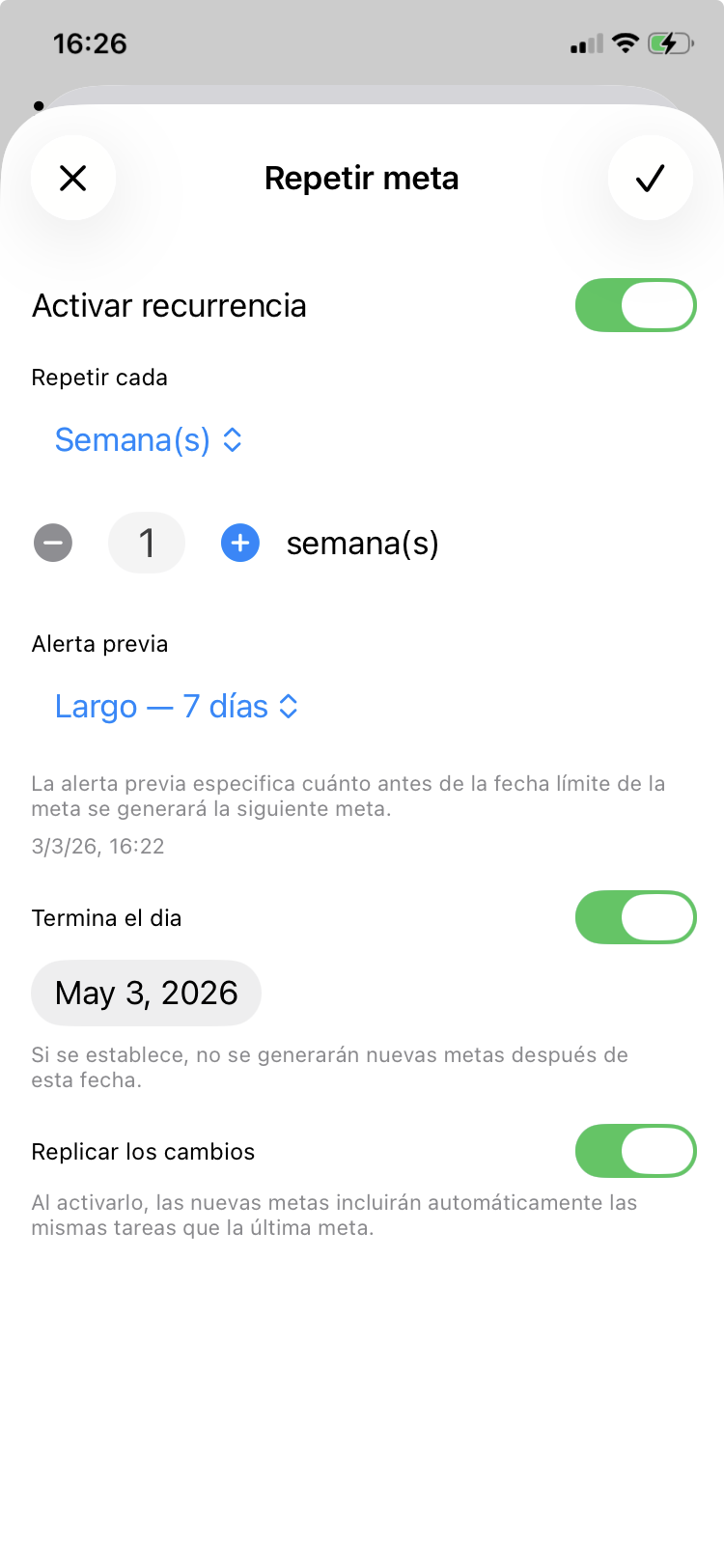
Task: Tap the minus icon to decrease weeks
Action: click(x=53, y=543)
